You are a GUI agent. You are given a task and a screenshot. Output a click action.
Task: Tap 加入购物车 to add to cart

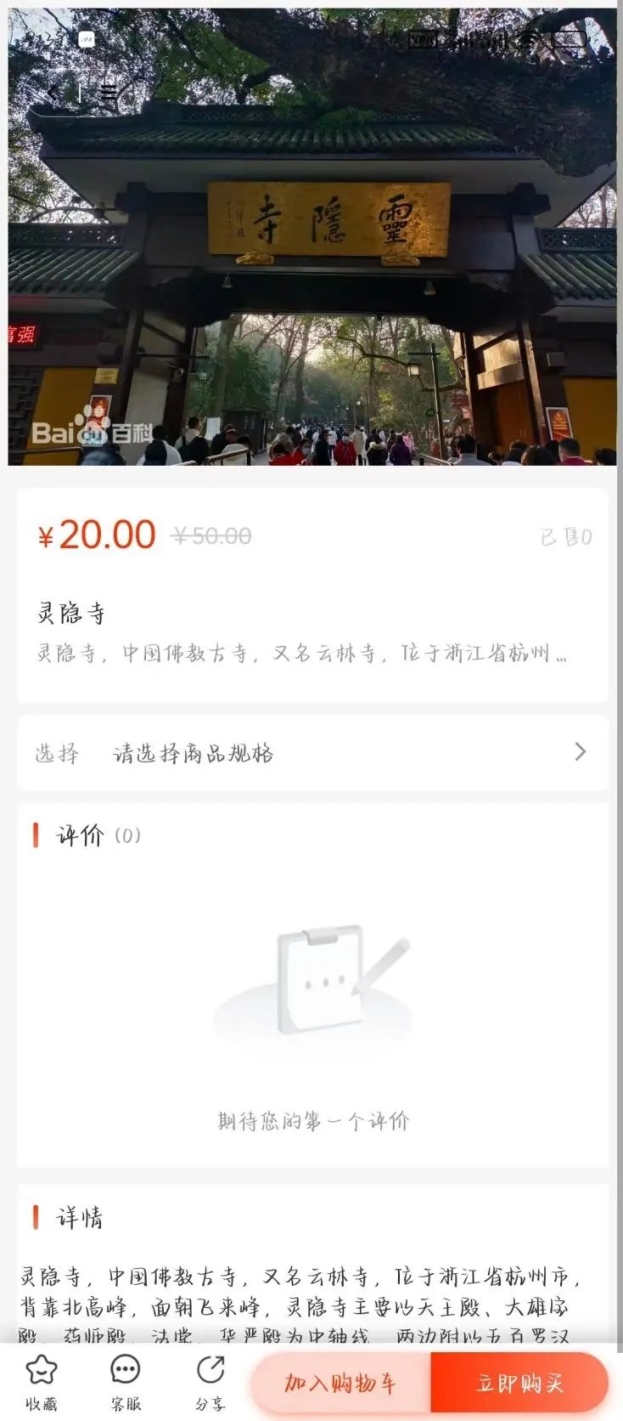click(x=340, y=1383)
